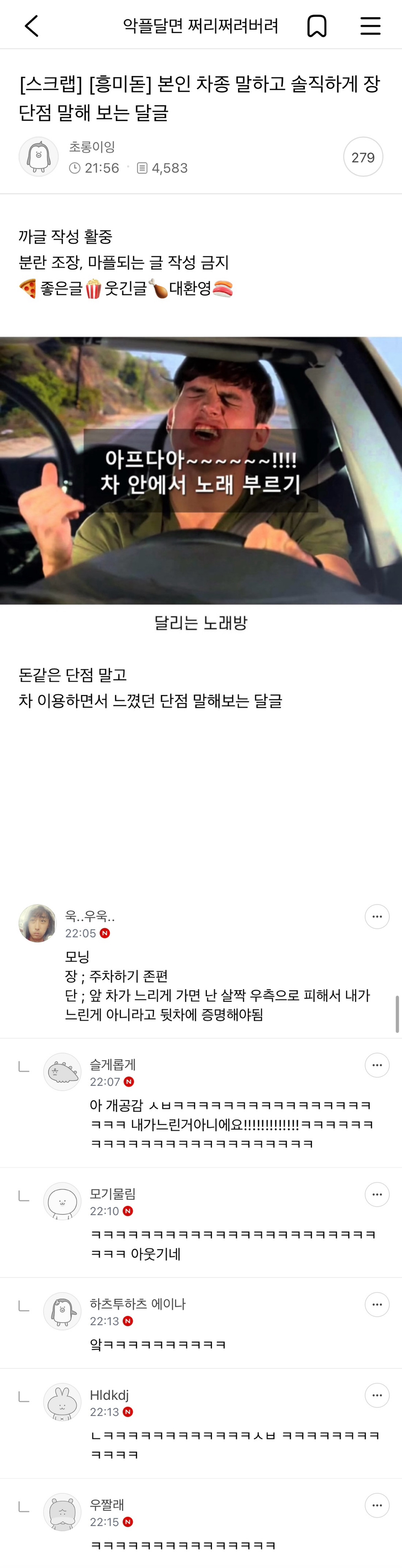Open options for 욱..우욱.. comment
This screenshot has width=402, height=1568.
click(x=376, y=917)
